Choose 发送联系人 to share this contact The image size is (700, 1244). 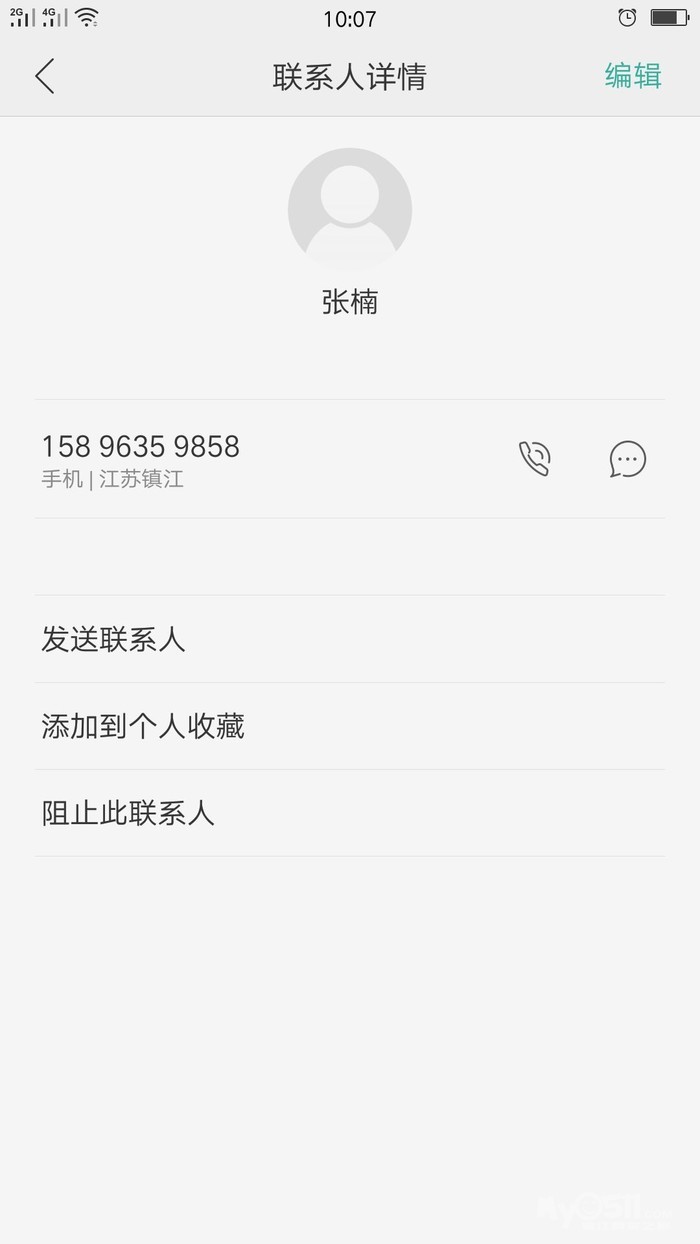(x=113, y=639)
